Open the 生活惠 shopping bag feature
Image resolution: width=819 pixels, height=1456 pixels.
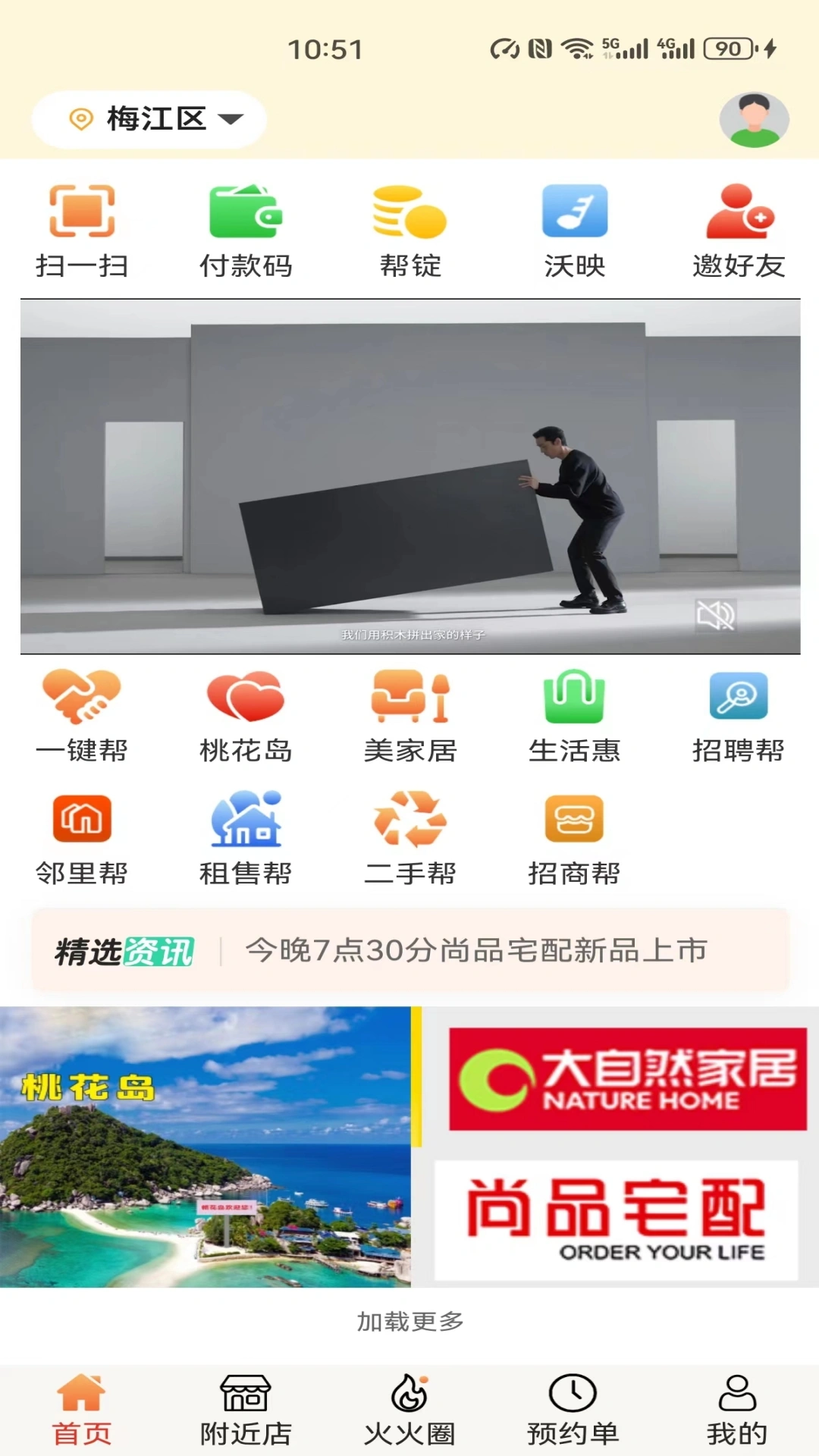click(x=575, y=713)
